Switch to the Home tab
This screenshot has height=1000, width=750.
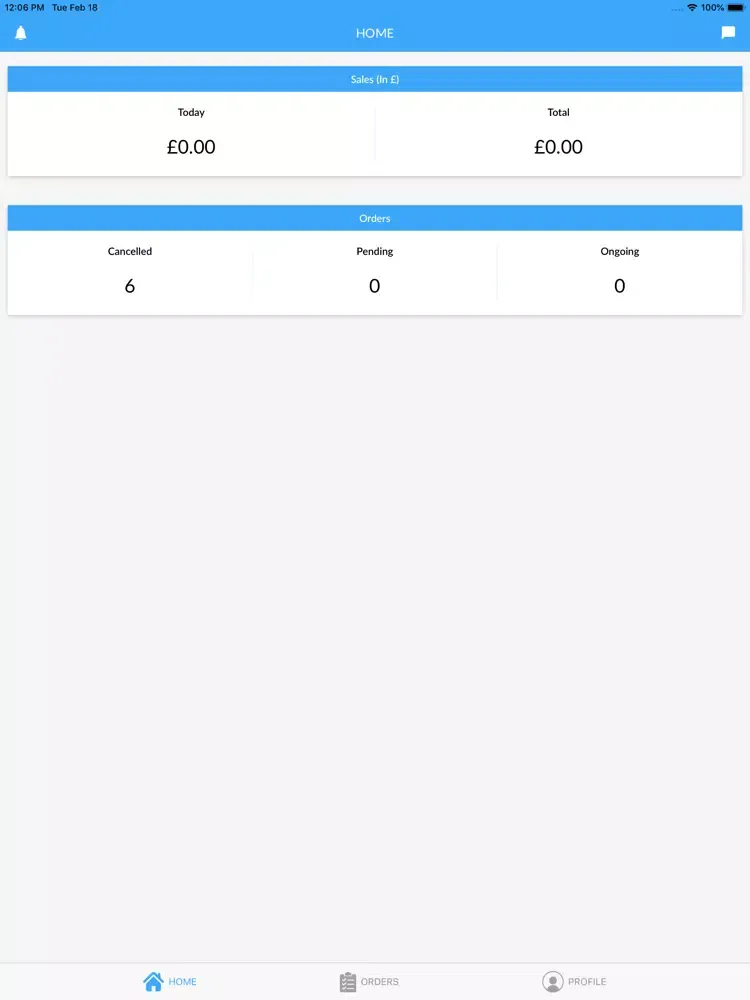tap(170, 981)
